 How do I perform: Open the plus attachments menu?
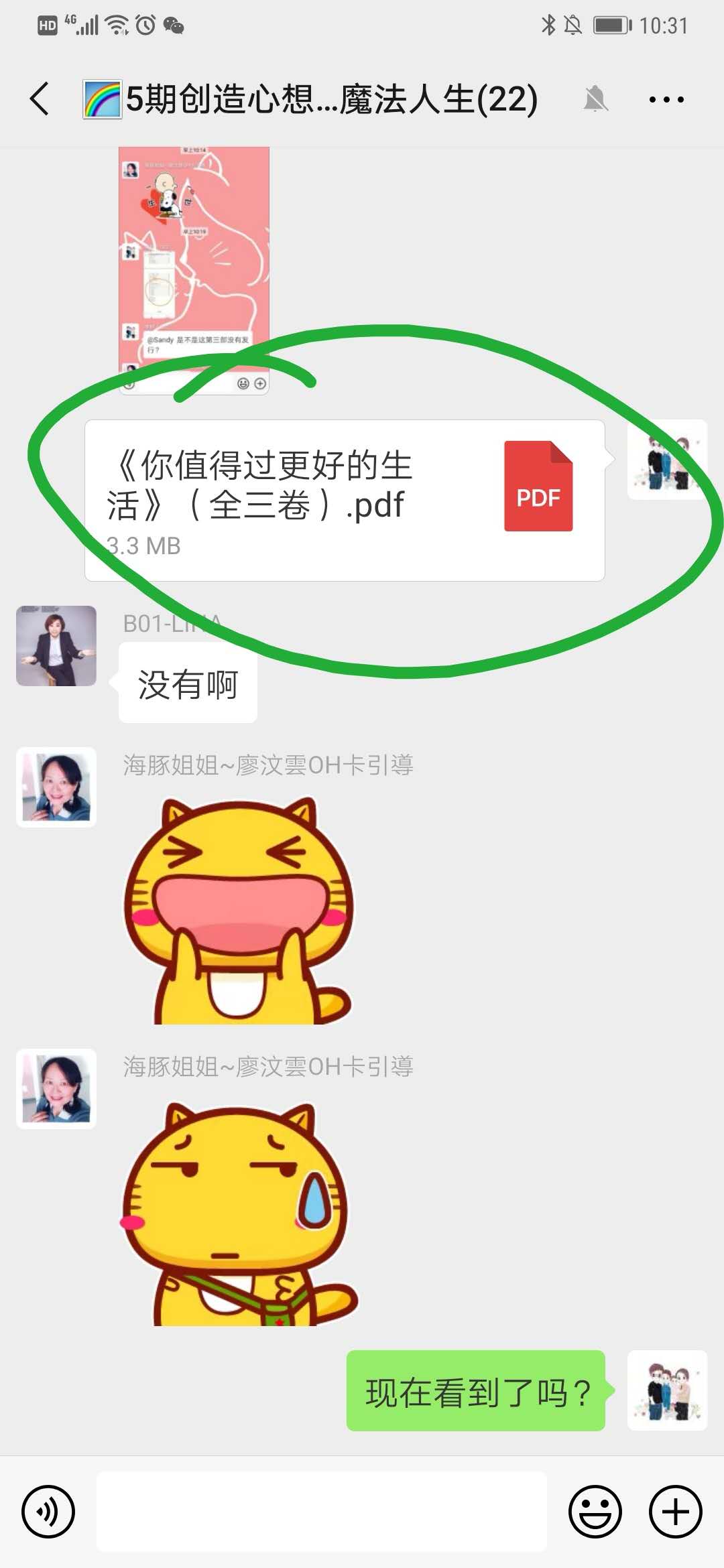[676, 1512]
